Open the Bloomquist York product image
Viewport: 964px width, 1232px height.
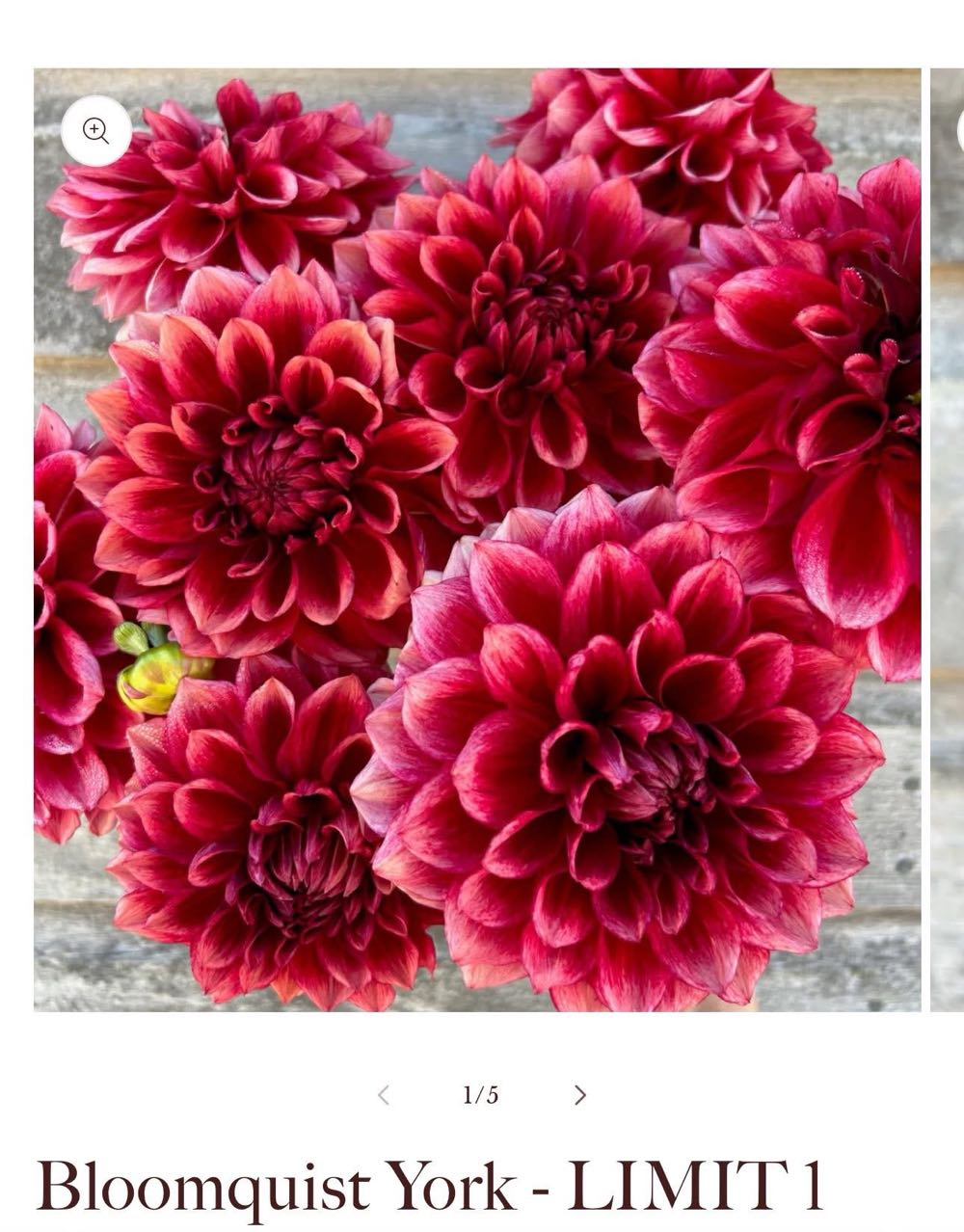tap(477, 540)
